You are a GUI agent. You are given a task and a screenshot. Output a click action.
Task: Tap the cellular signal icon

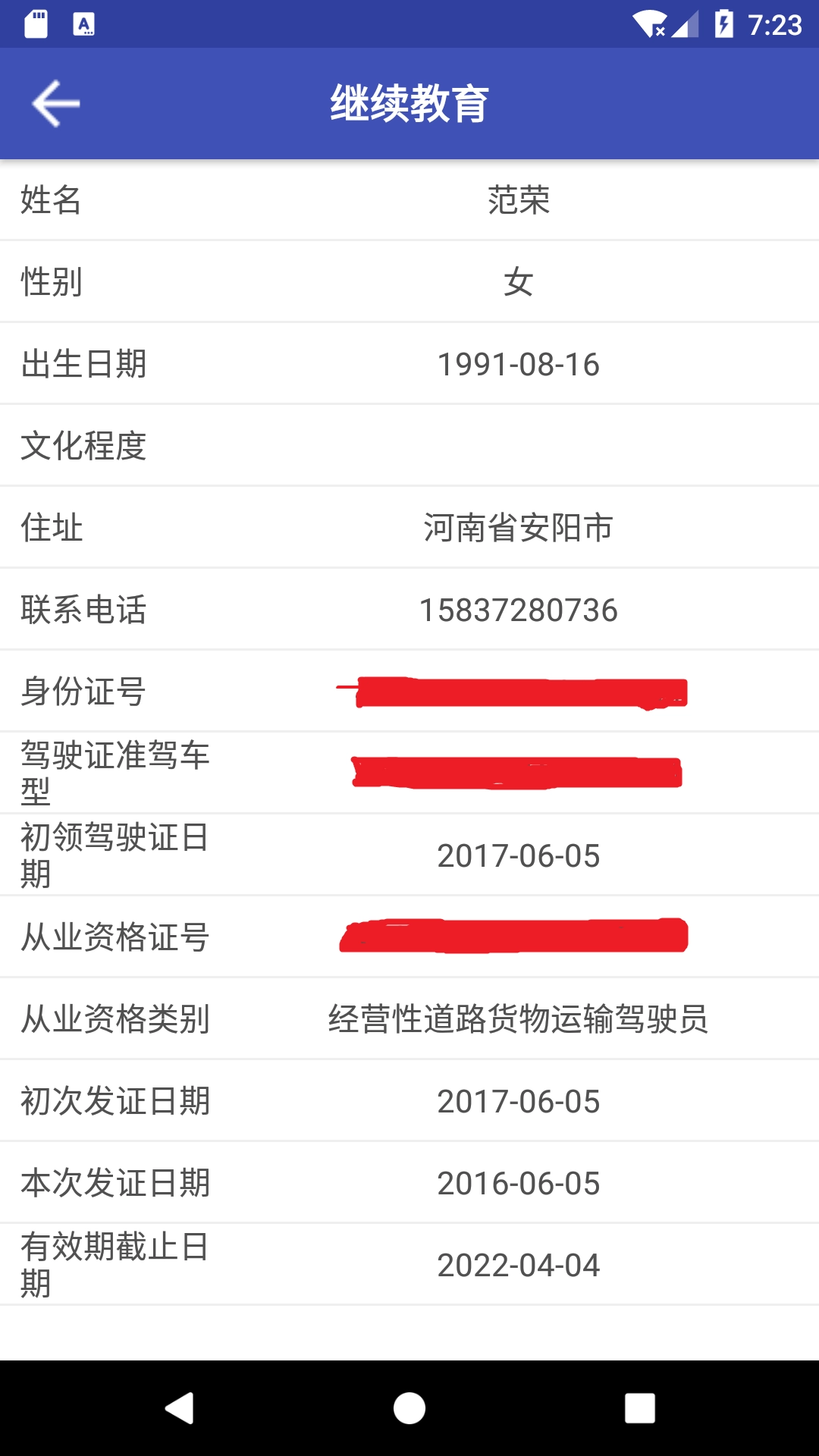tap(686, 23)
